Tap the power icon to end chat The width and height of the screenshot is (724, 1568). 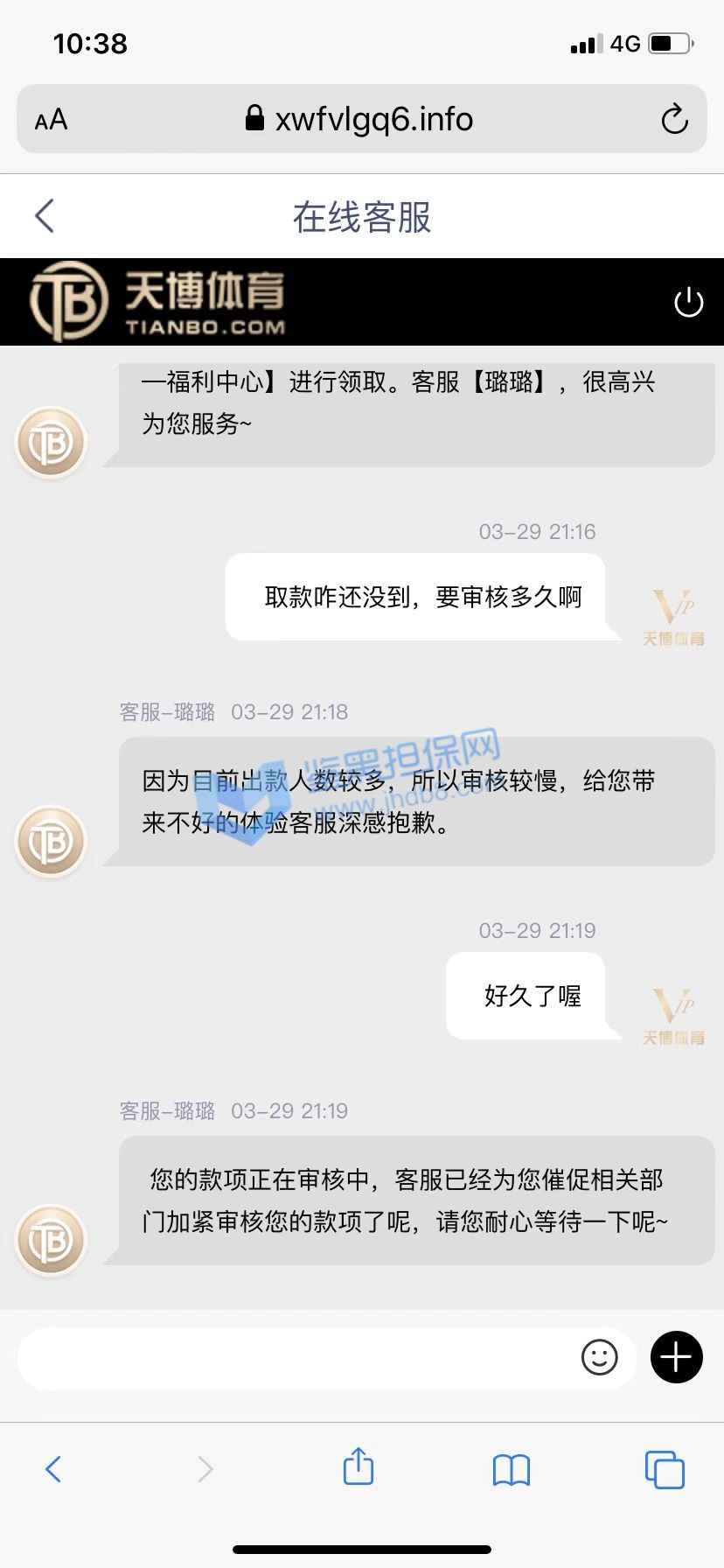(688, 303)
